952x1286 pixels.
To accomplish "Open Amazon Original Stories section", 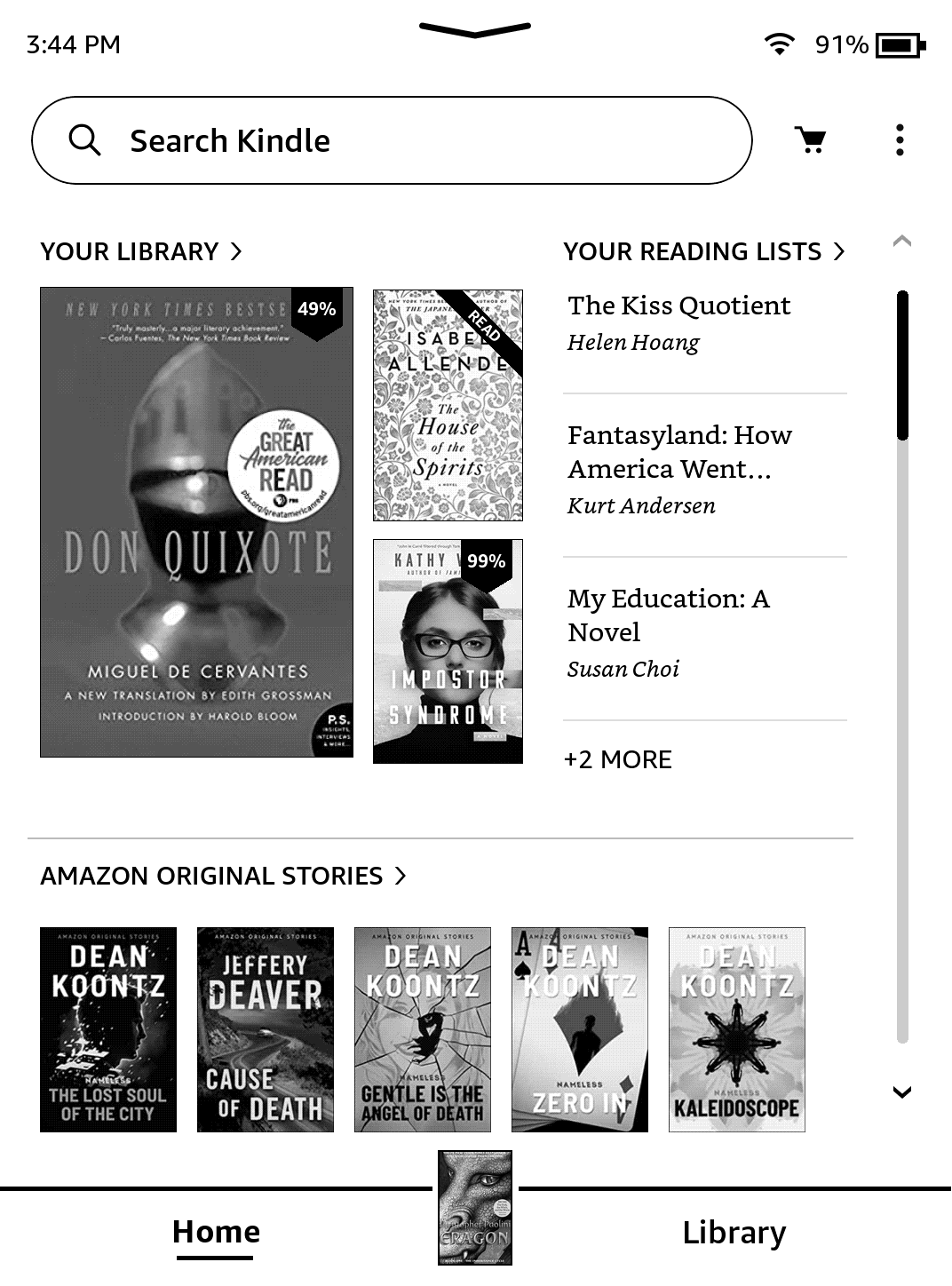I will [x=222, y=877].
